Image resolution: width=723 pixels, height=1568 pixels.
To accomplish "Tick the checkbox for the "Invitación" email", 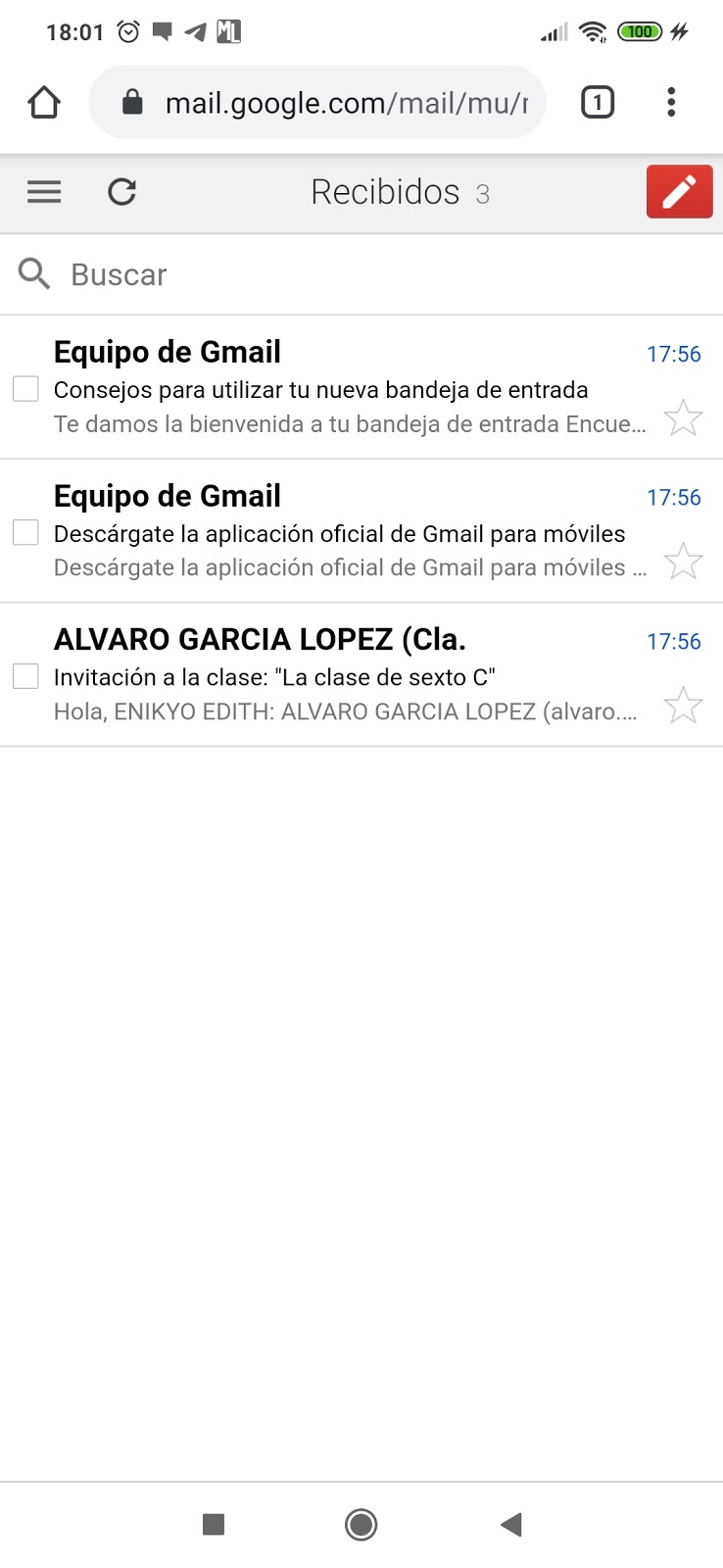I will pos(25,676).
